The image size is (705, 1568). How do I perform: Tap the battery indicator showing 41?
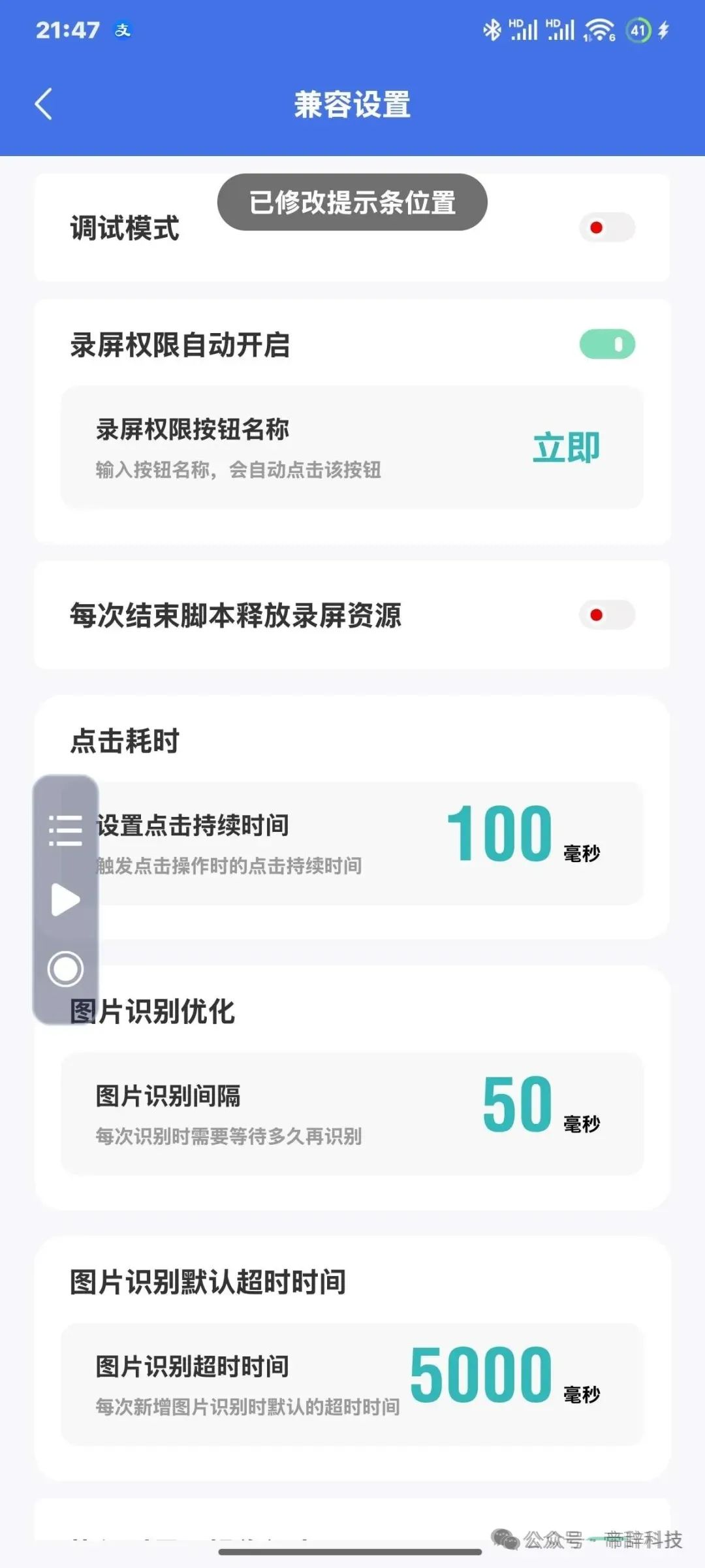[638, 31]
